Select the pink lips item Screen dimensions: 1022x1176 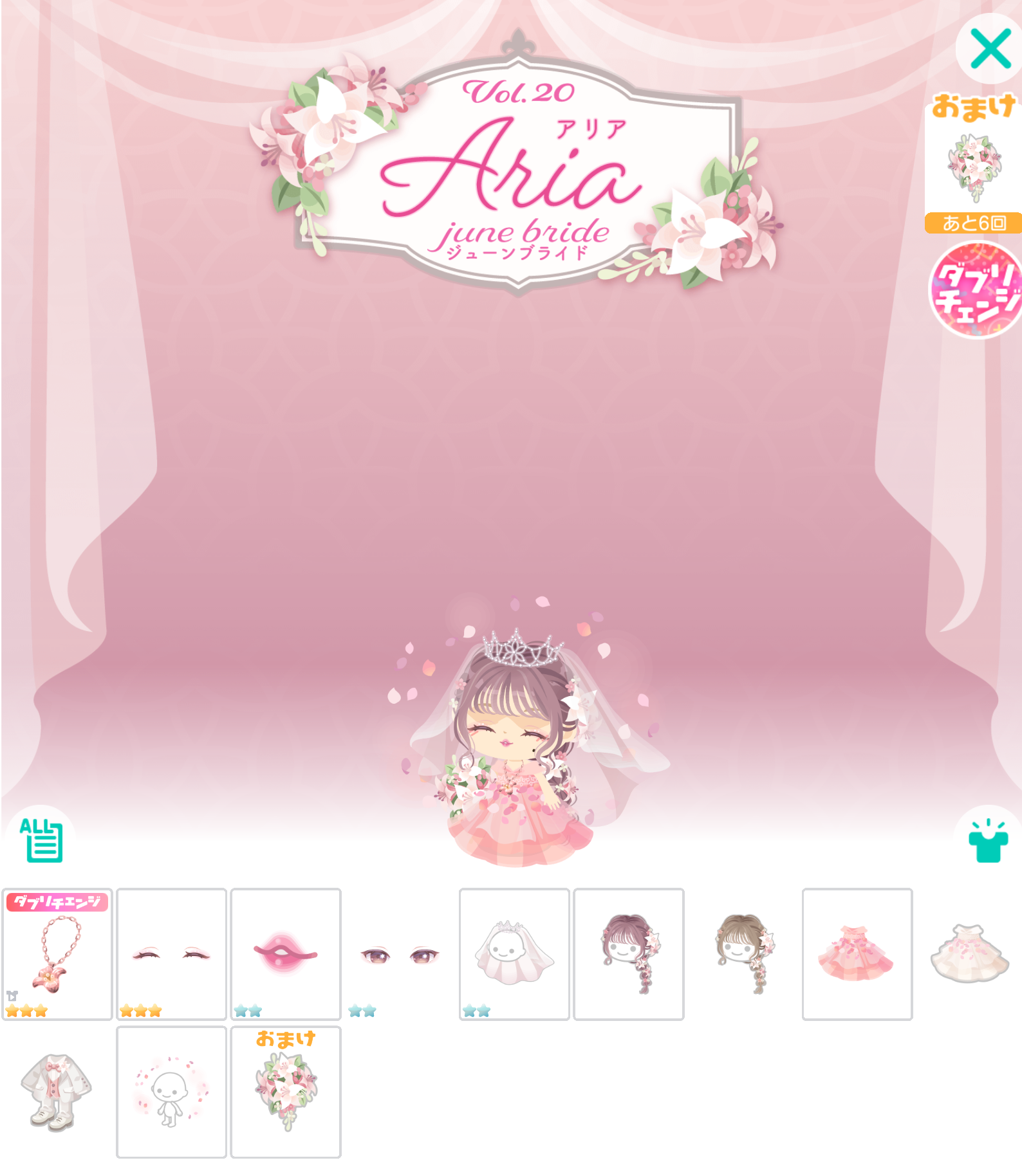coord(286,954)
